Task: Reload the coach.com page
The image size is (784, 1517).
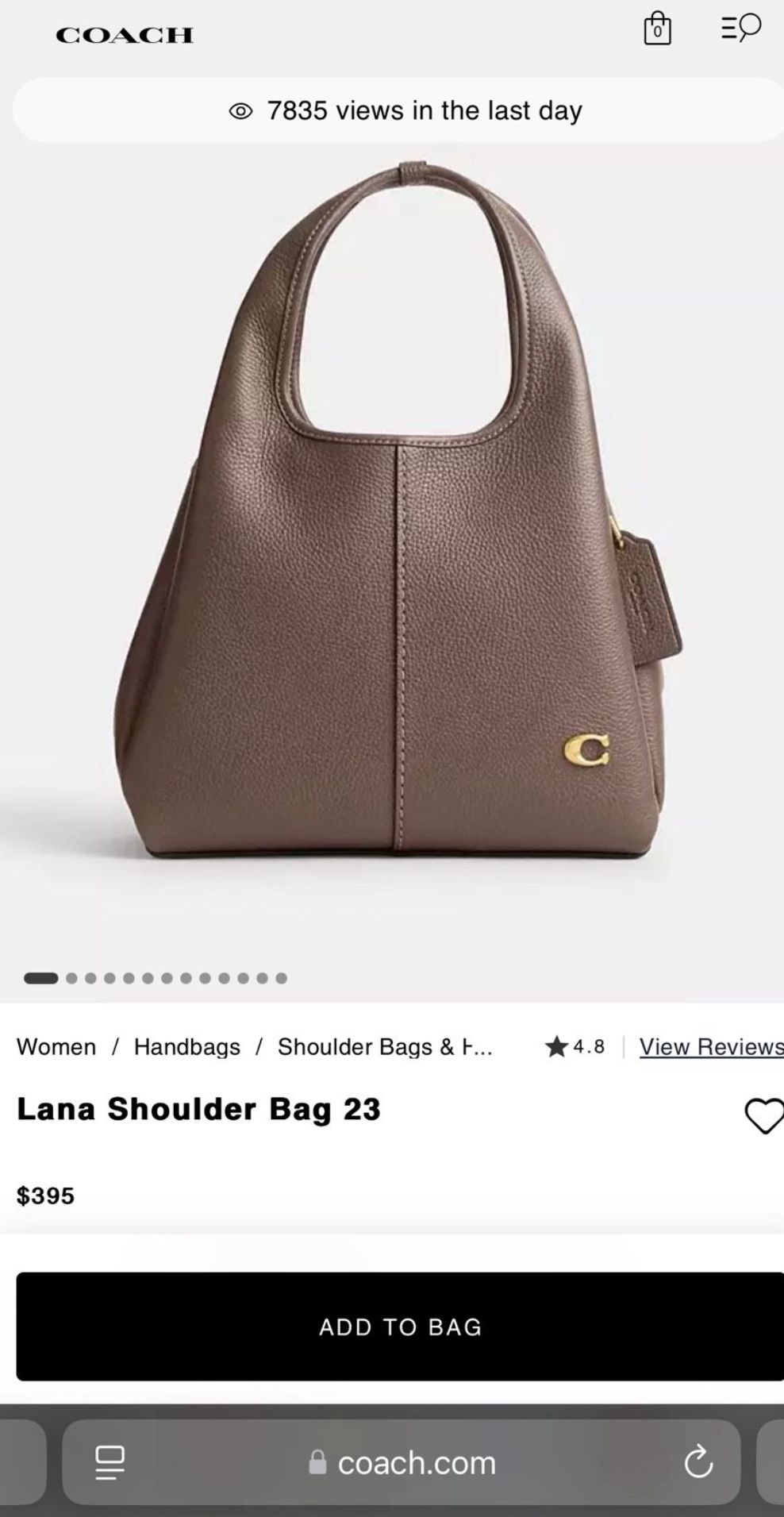Action: 698,1462
